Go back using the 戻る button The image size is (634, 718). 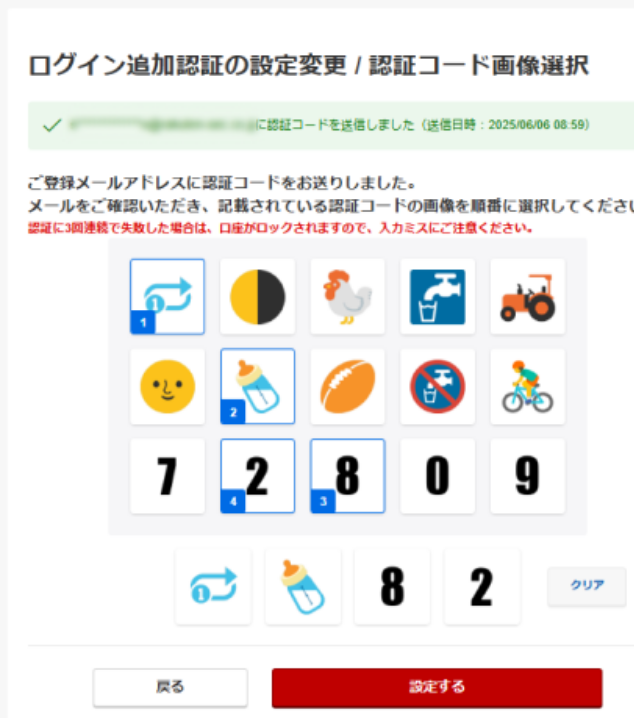point(170,687)
